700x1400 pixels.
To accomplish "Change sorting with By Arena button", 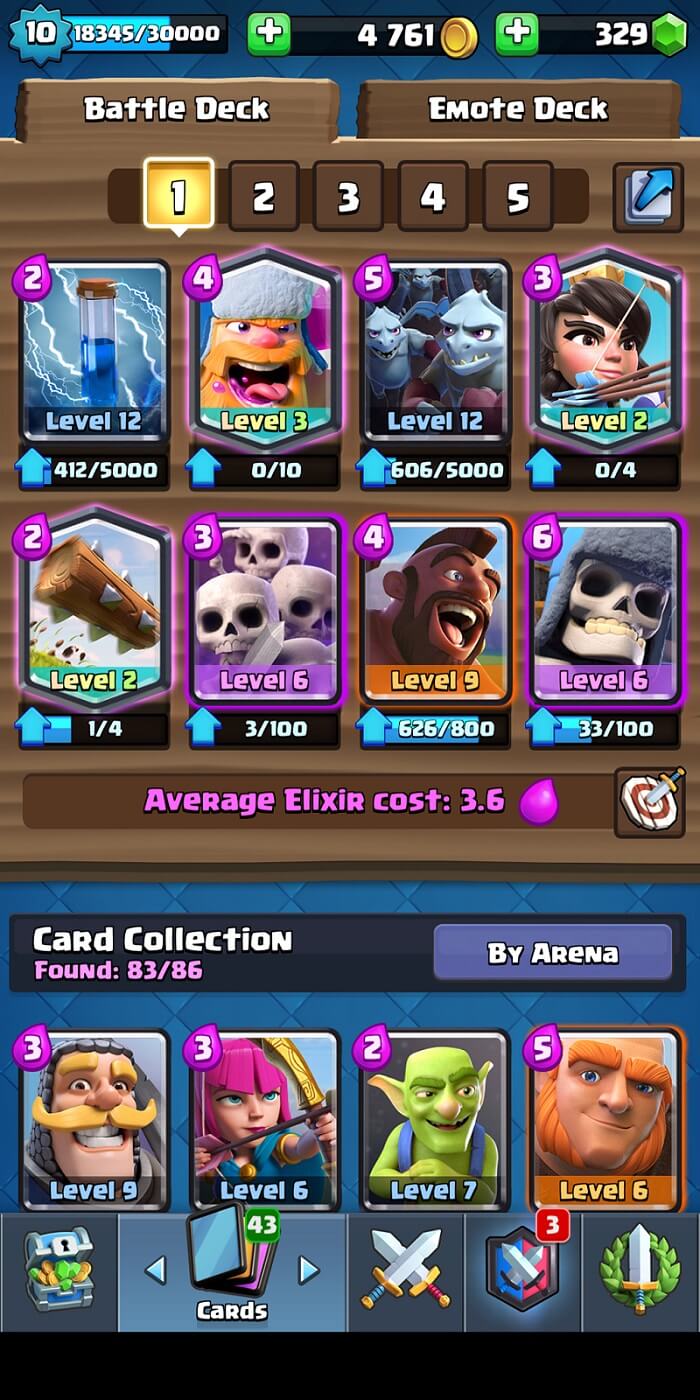I will 552,952.
